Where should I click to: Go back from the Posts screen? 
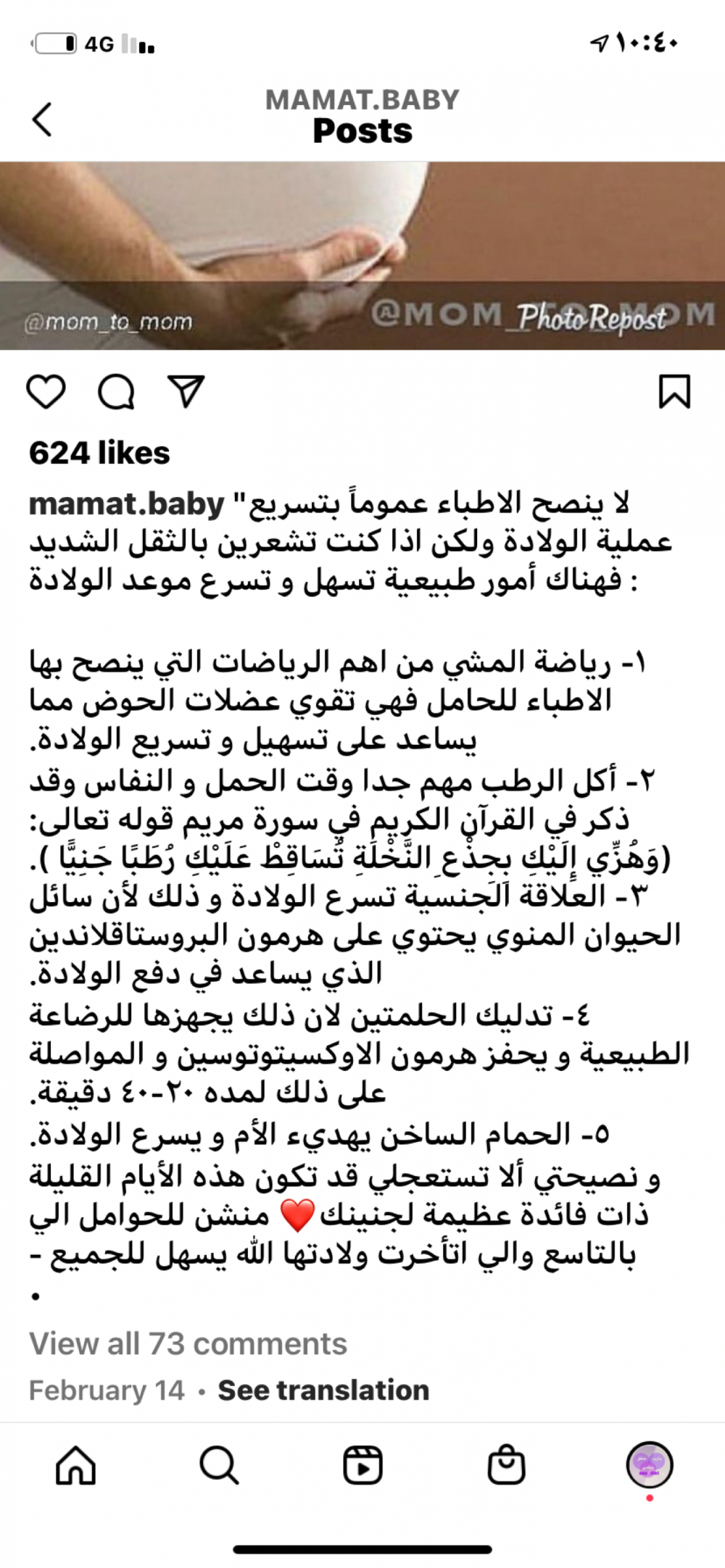[x=42, y=119]
